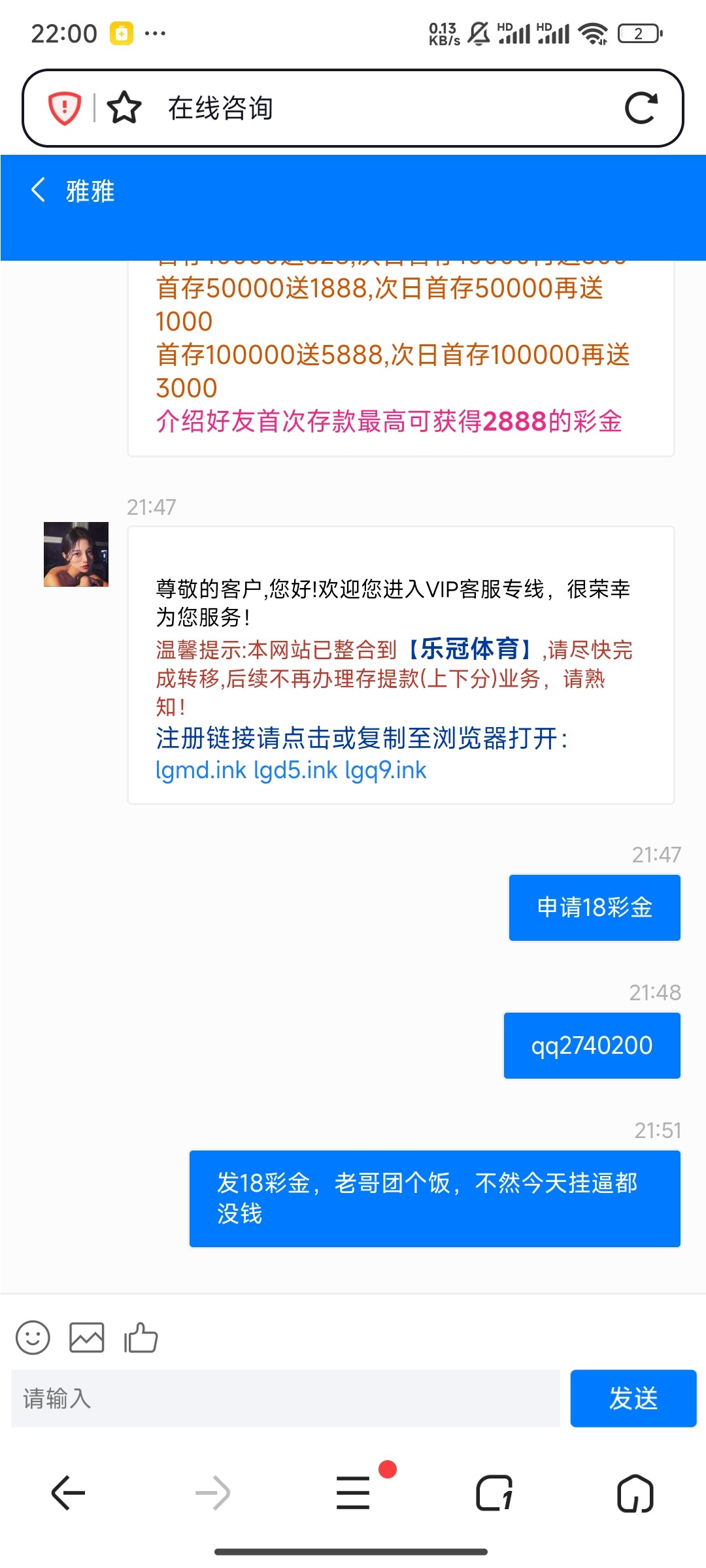Open the browser security shield
This screenshot has width=706, height=1568.
(65, 108)
